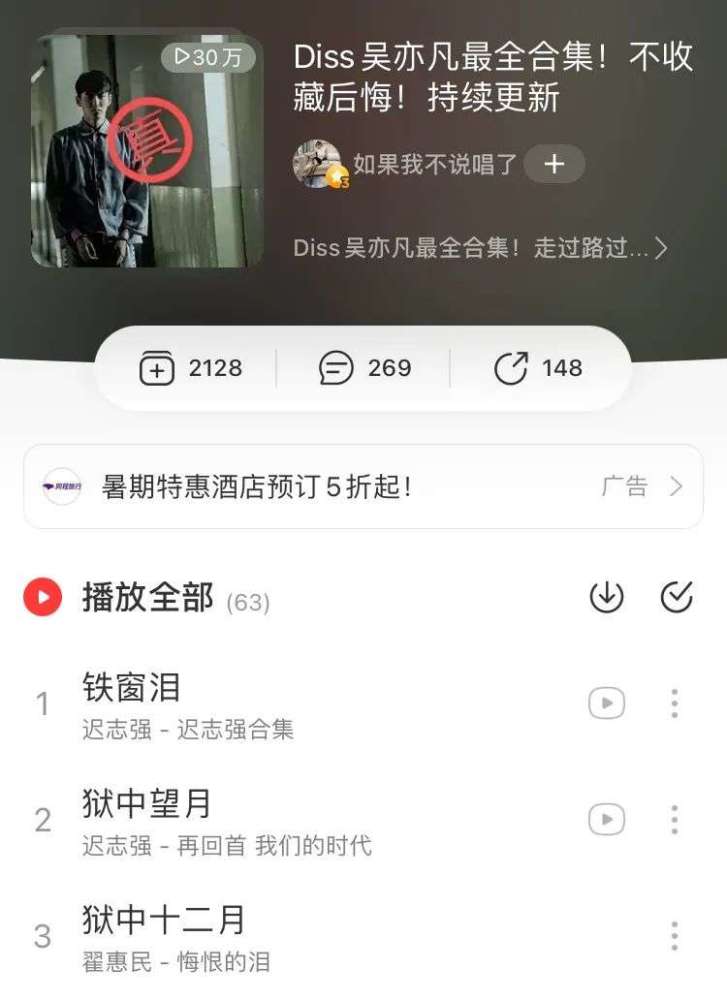
Task: Download all songs in the playlist
Action: click(x=606, y=597)
